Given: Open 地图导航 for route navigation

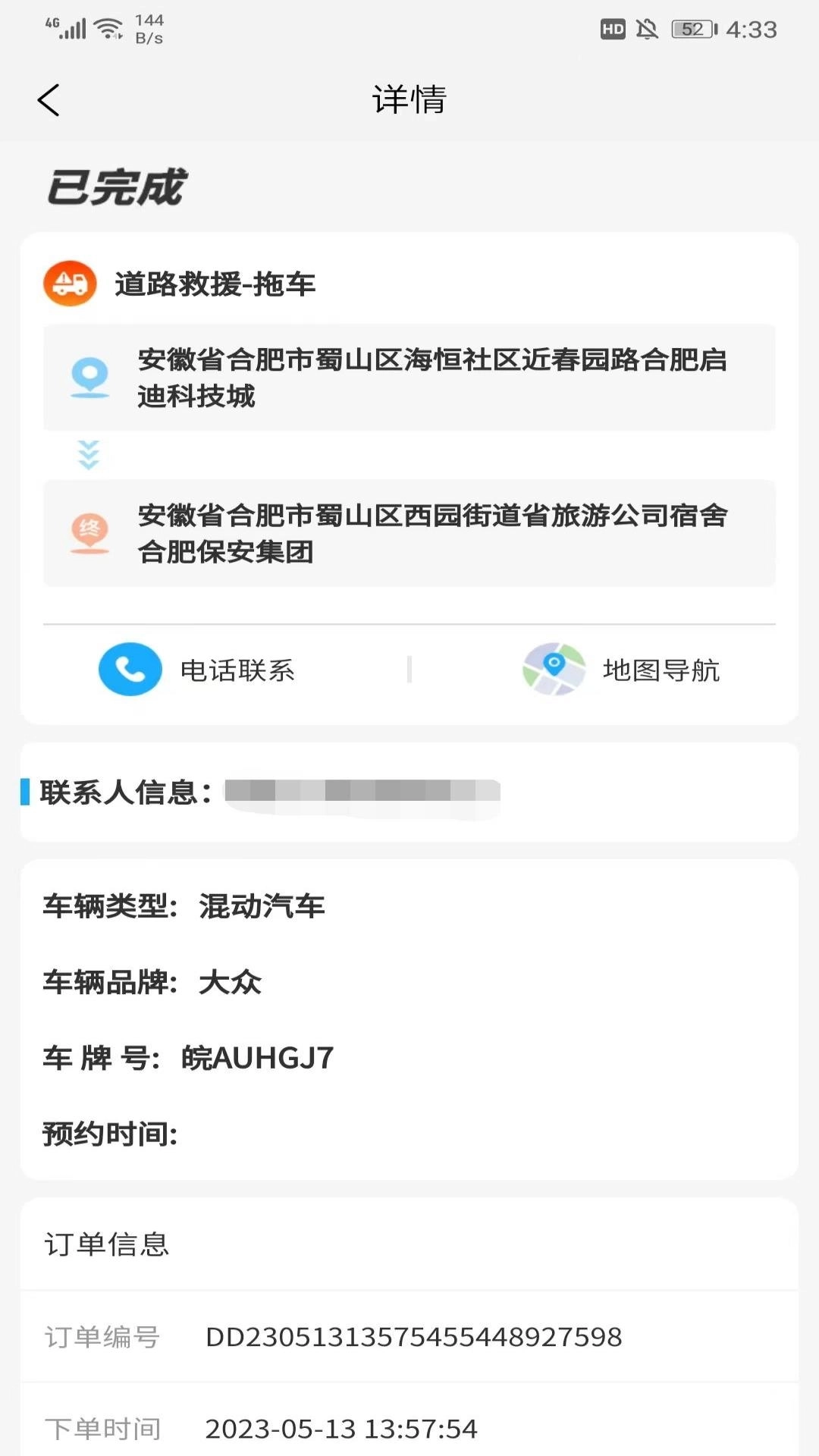Looking at the screenshot, I should pos(661,670).
